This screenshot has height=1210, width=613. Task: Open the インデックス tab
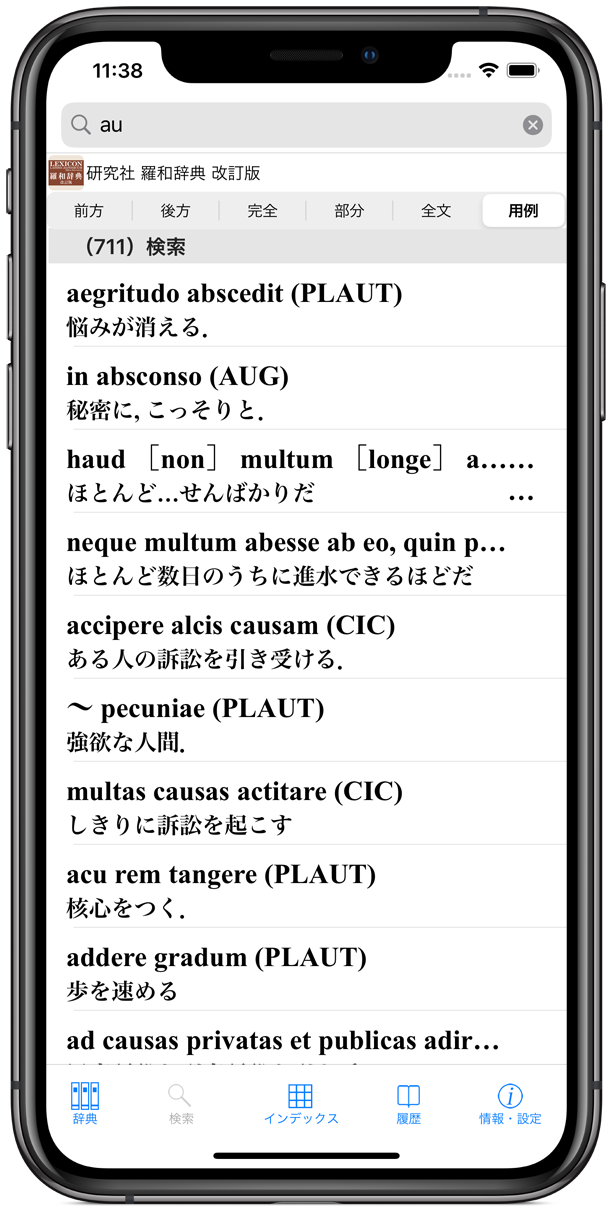(300, 1103)
